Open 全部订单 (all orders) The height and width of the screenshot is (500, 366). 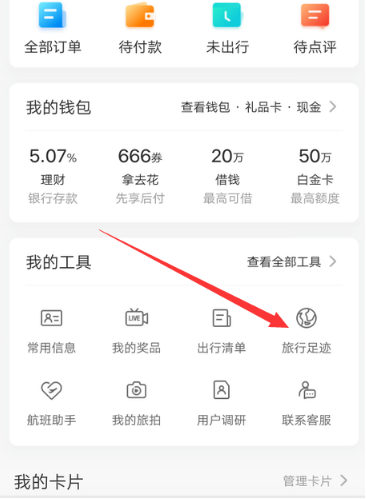pos(53,30)
